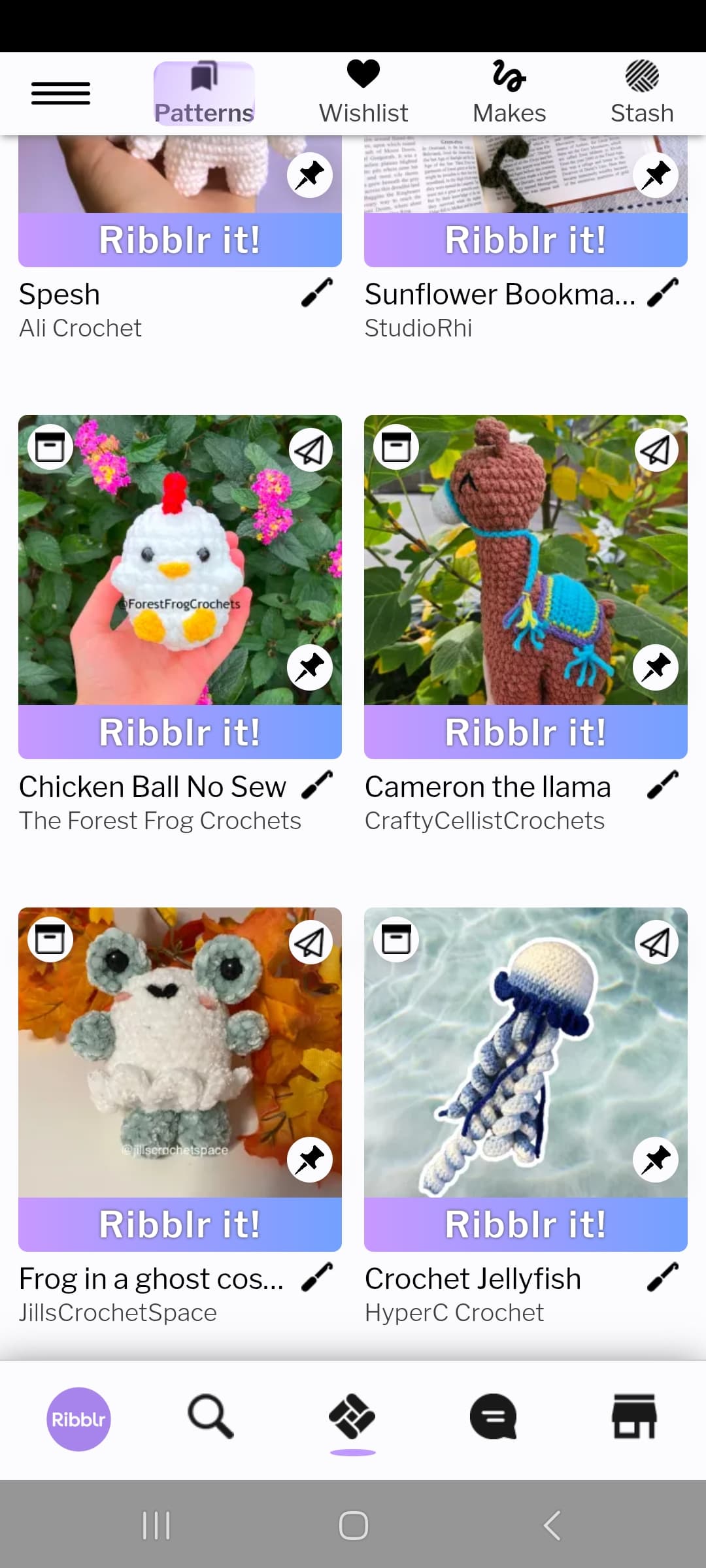Edit the Spesh pattern with pencil icon
The width and height of the screenshot is (706, 1568).
[x=317, y=293]
